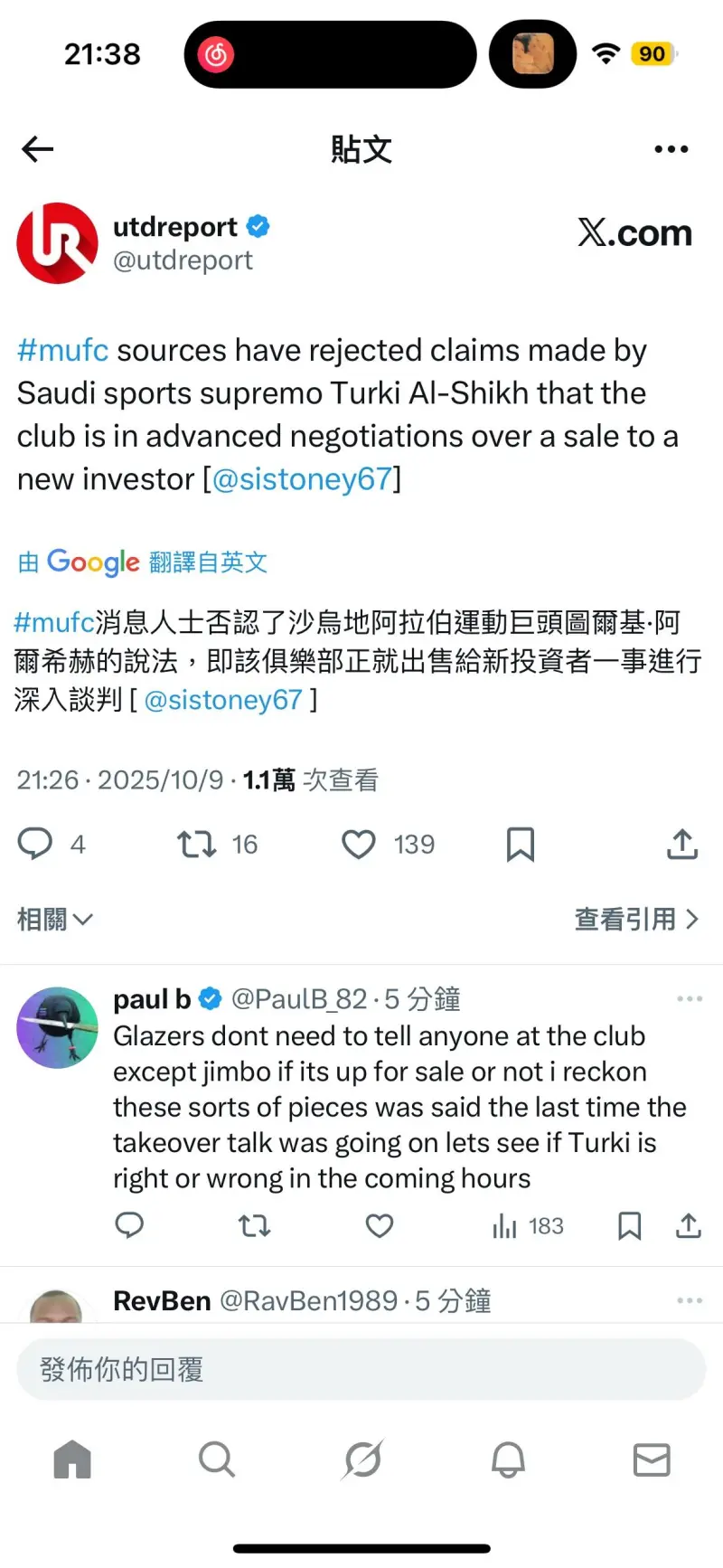Screen dimensions: 723x1568
Task: Like paul b's reply
Action: [x=380, y=1226]
